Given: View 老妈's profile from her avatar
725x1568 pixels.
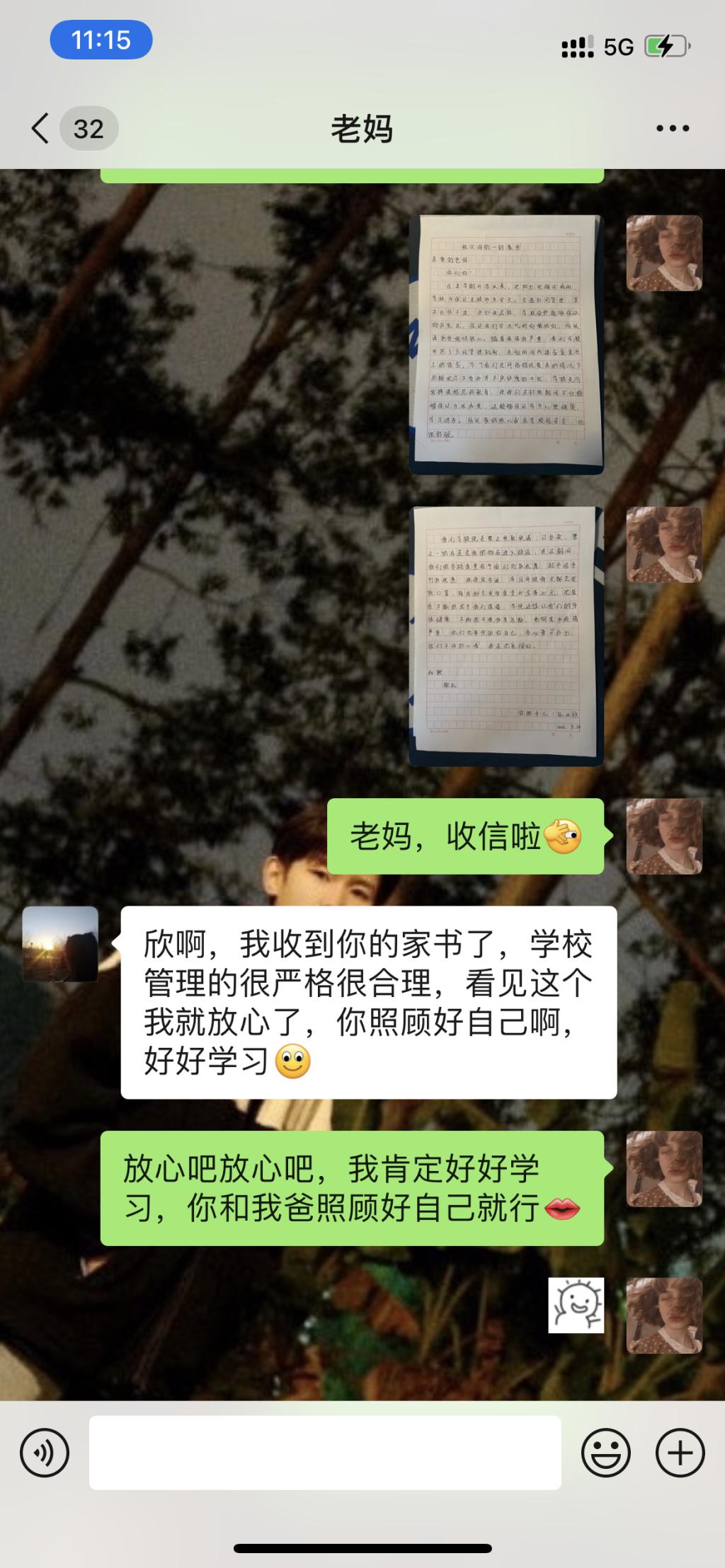Looking at the screenshot, I should (x=60, y=944).
